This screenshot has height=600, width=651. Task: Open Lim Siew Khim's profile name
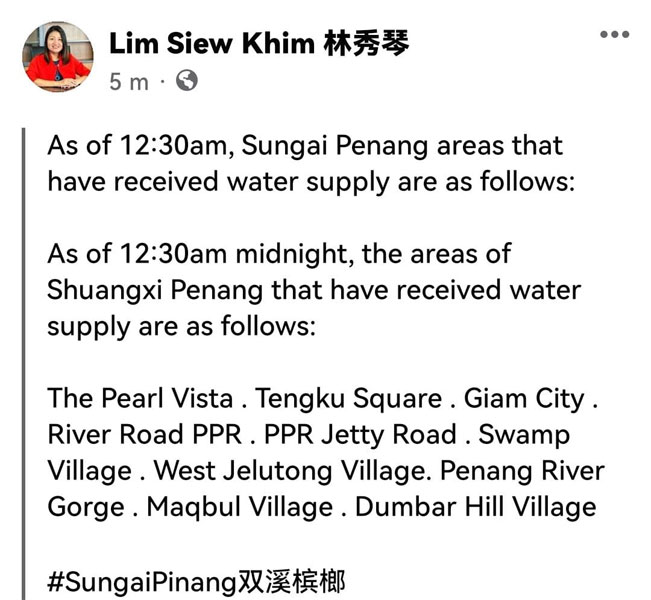pyautogui.click(x=259, y=43)
